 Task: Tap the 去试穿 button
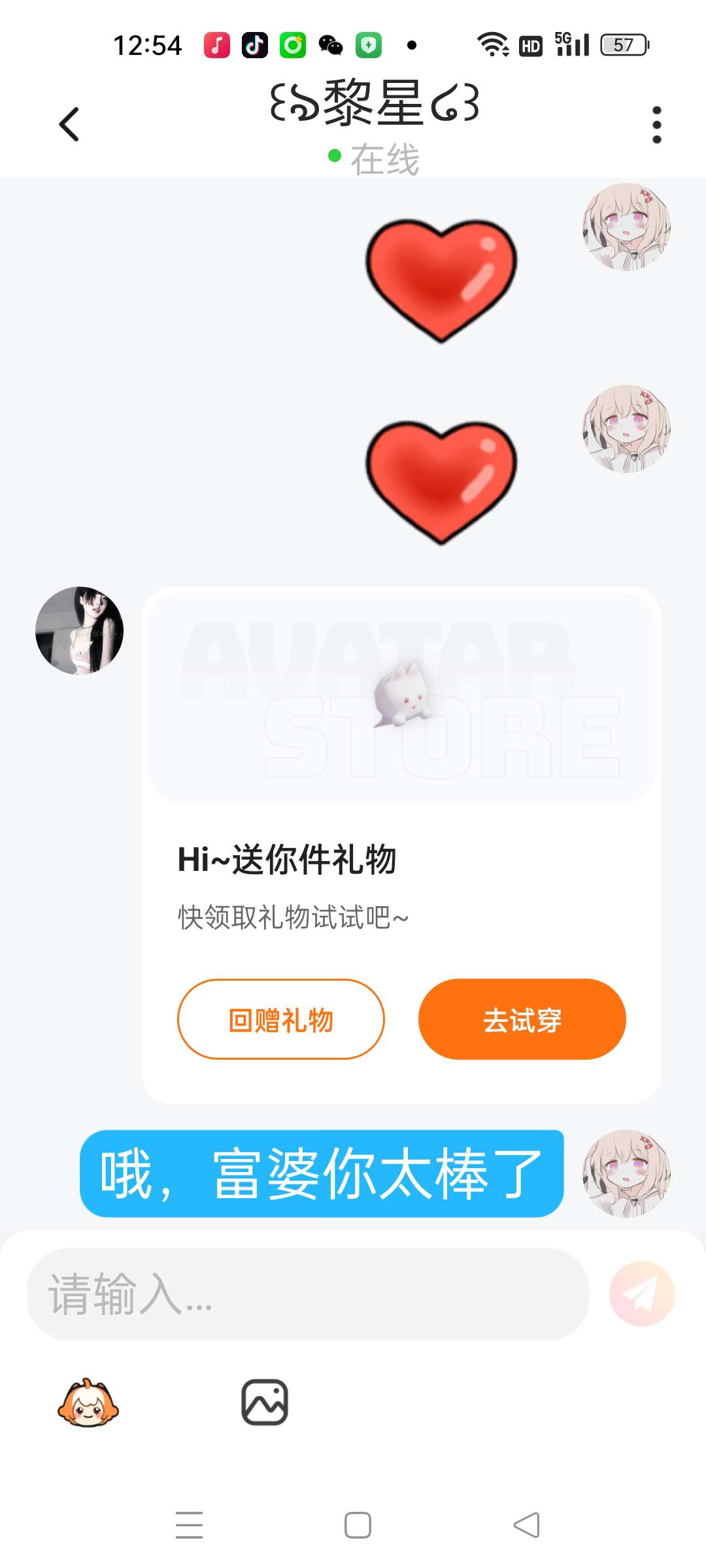pyautogui.click(x=522, y=1019)
